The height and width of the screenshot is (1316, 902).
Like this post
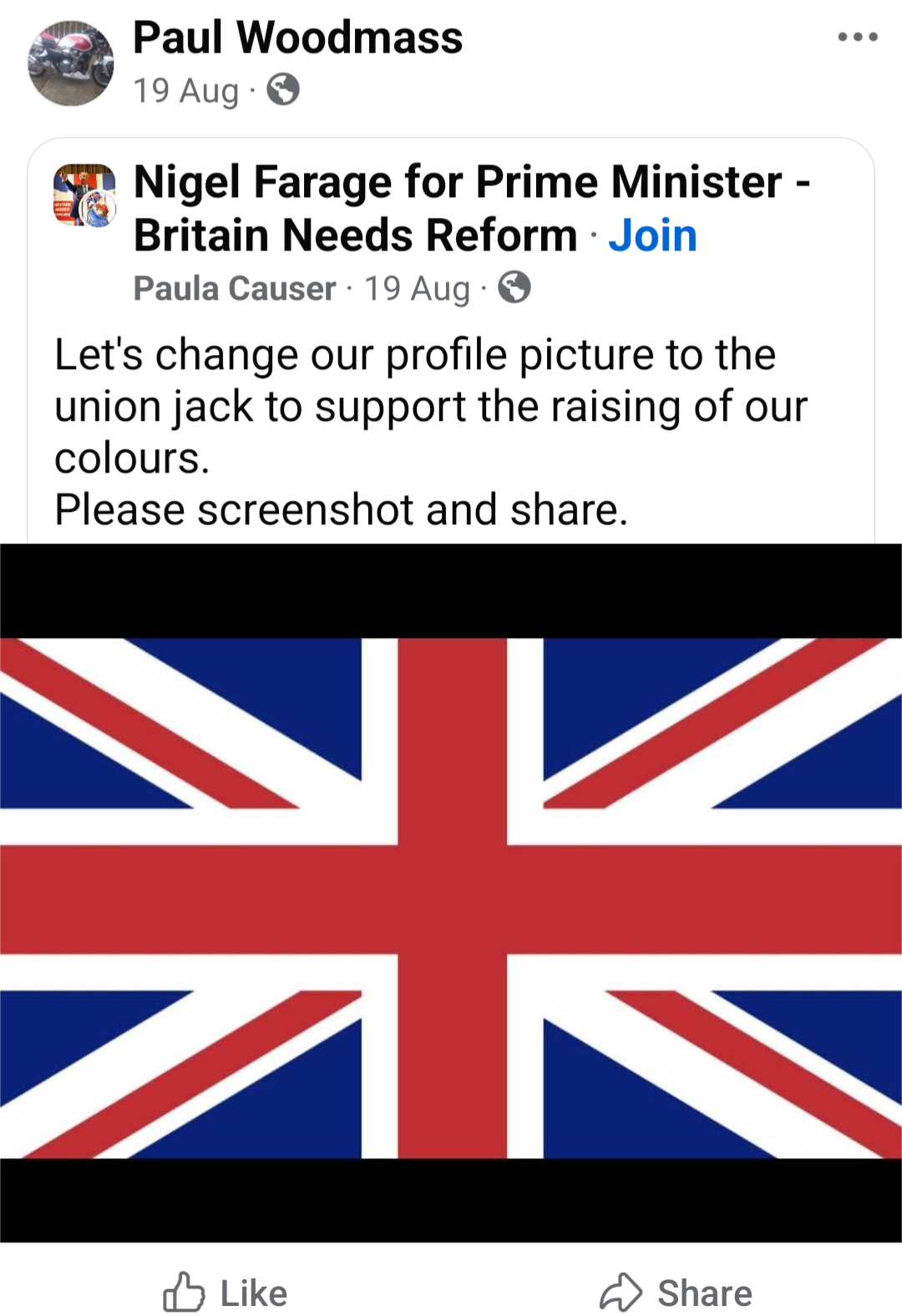[225, 1293]
